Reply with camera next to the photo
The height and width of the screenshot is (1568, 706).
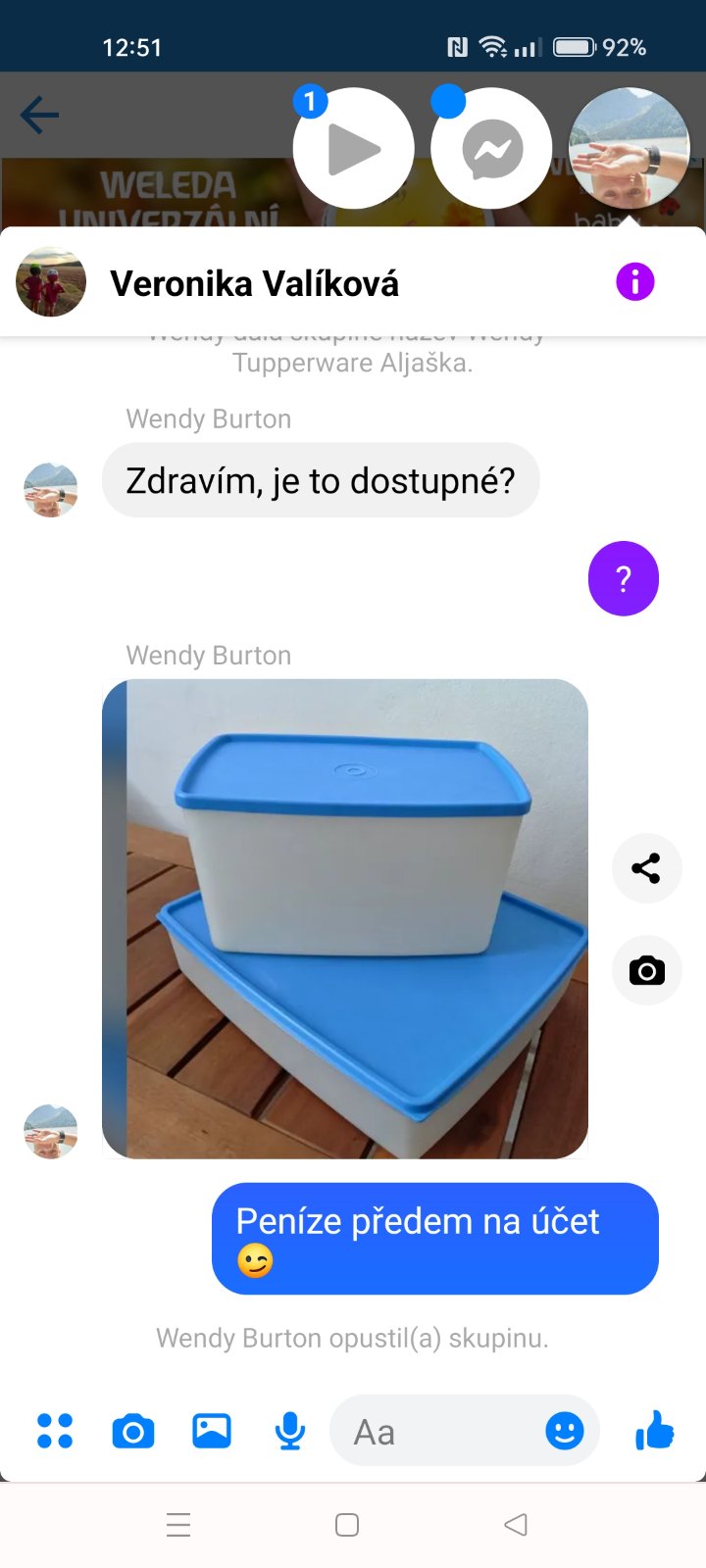pos(646,970)
